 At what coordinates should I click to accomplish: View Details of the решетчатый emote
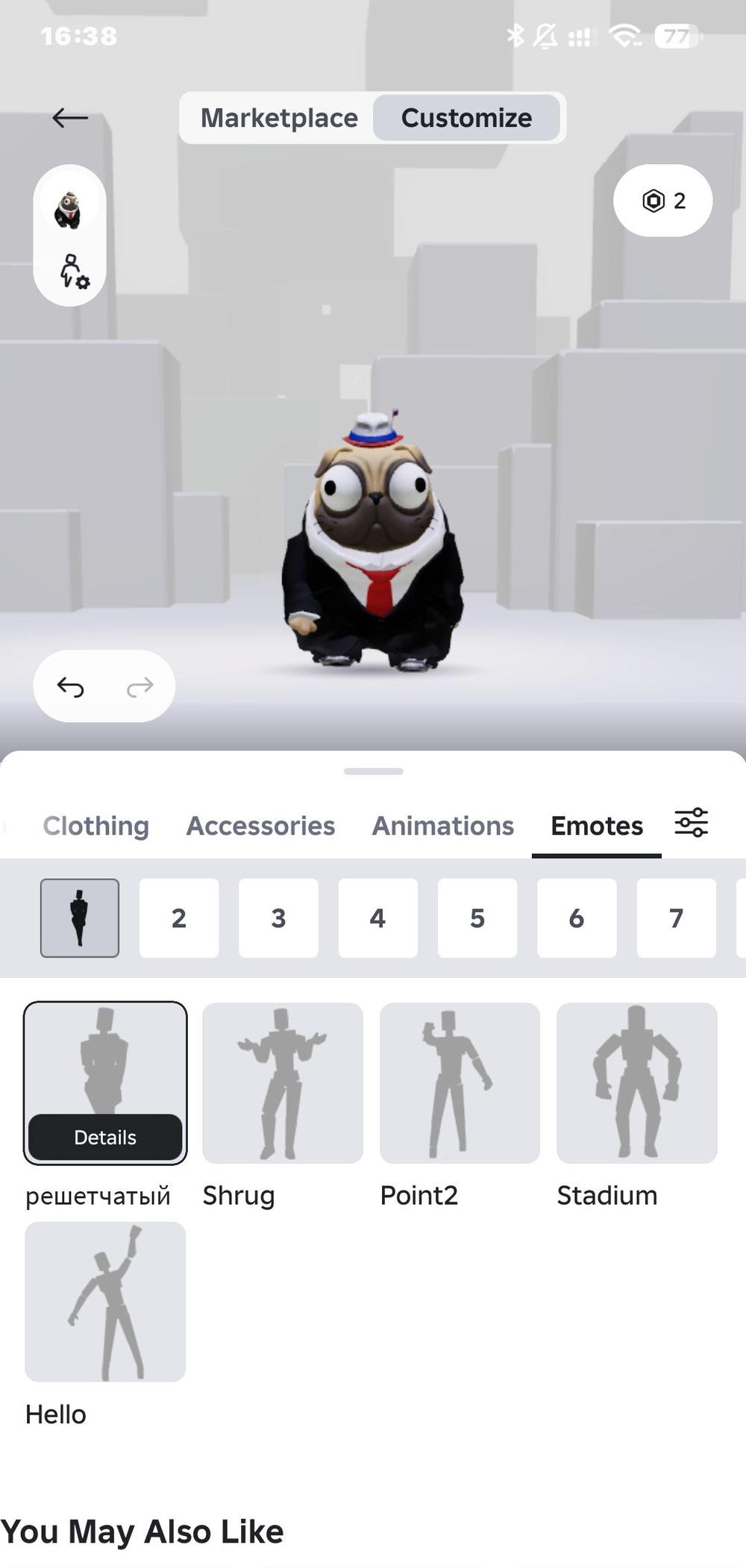(105, 1137)
